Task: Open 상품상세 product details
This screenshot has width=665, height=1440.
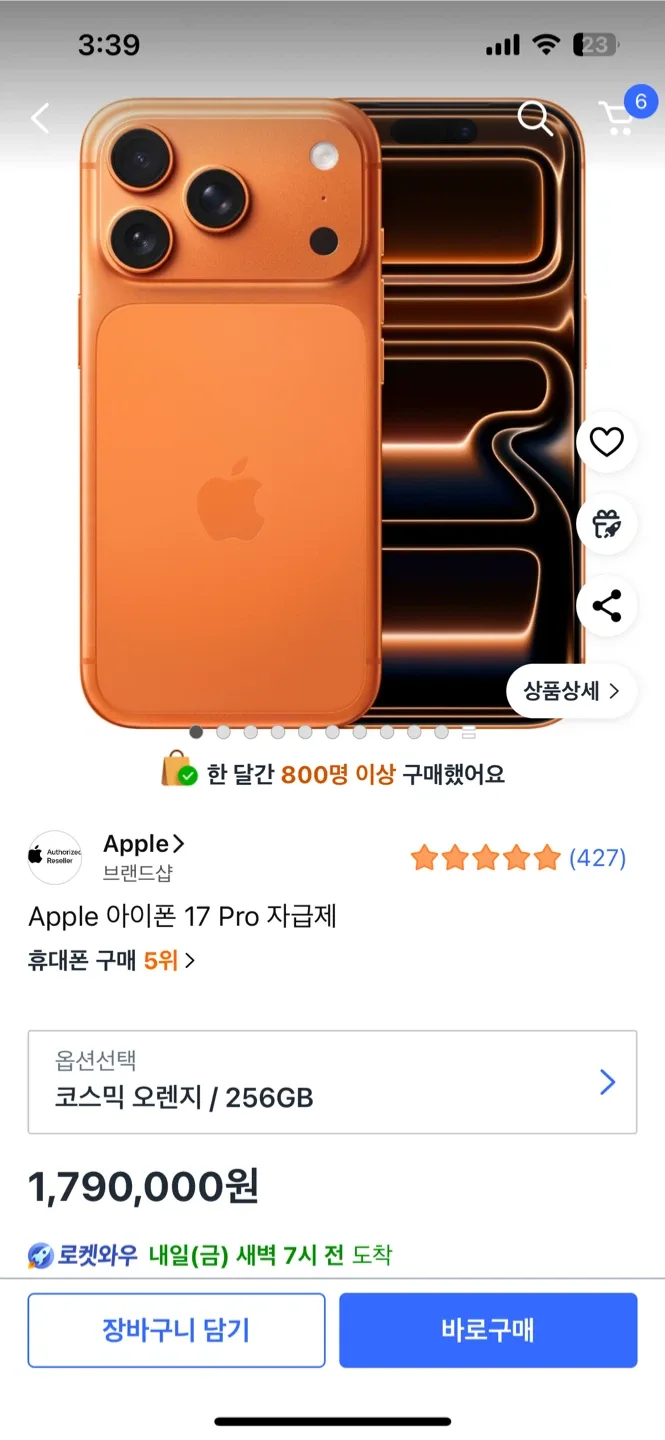Action: pyautogui.click(x=572, y=691)
